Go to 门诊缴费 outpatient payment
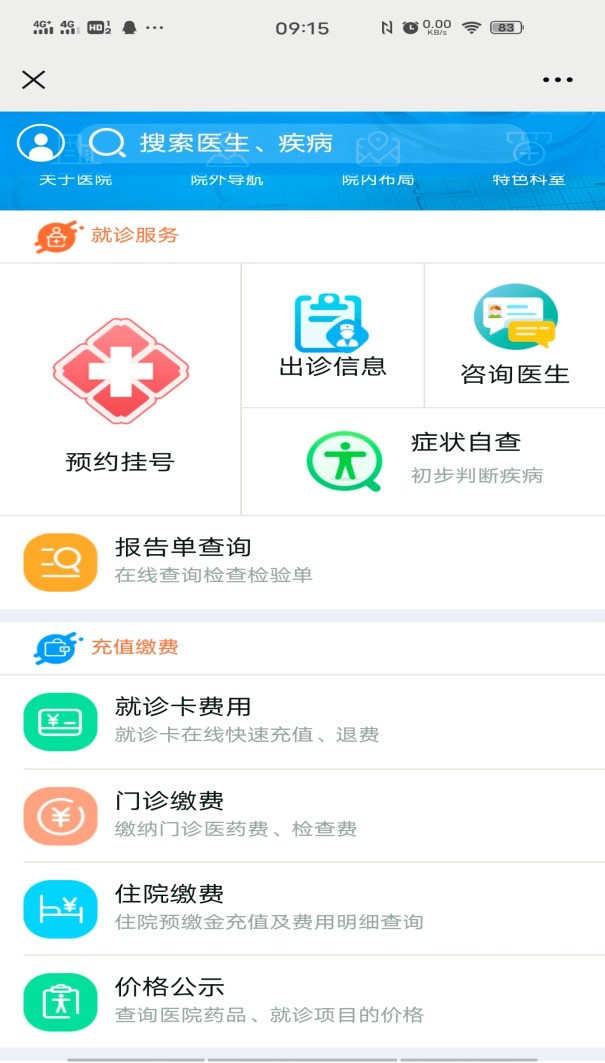Screen dimensions: 605x1063 (x=300, y=815)
